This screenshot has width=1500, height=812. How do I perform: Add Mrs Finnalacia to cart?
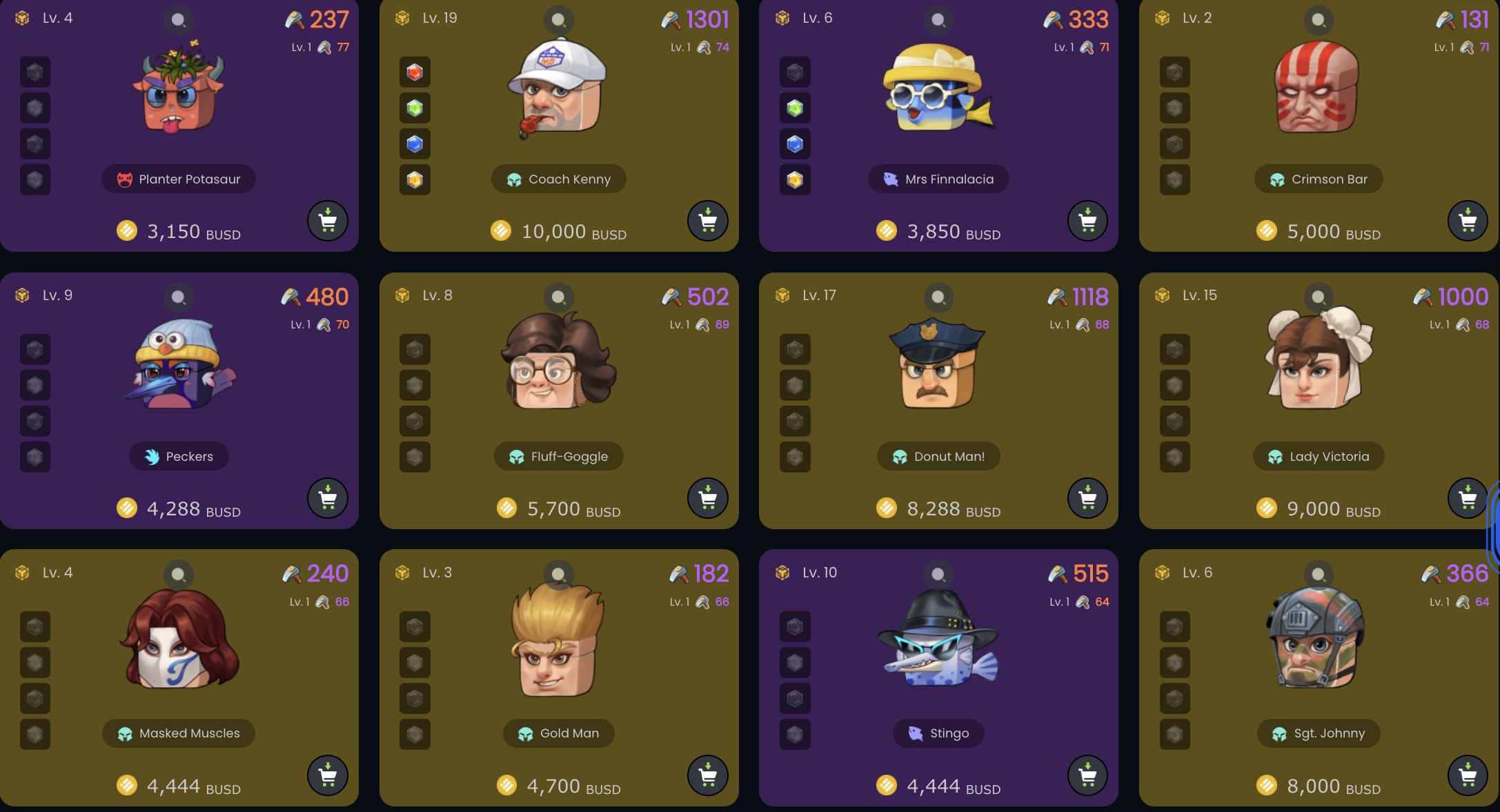click(x=1087, y=221)
